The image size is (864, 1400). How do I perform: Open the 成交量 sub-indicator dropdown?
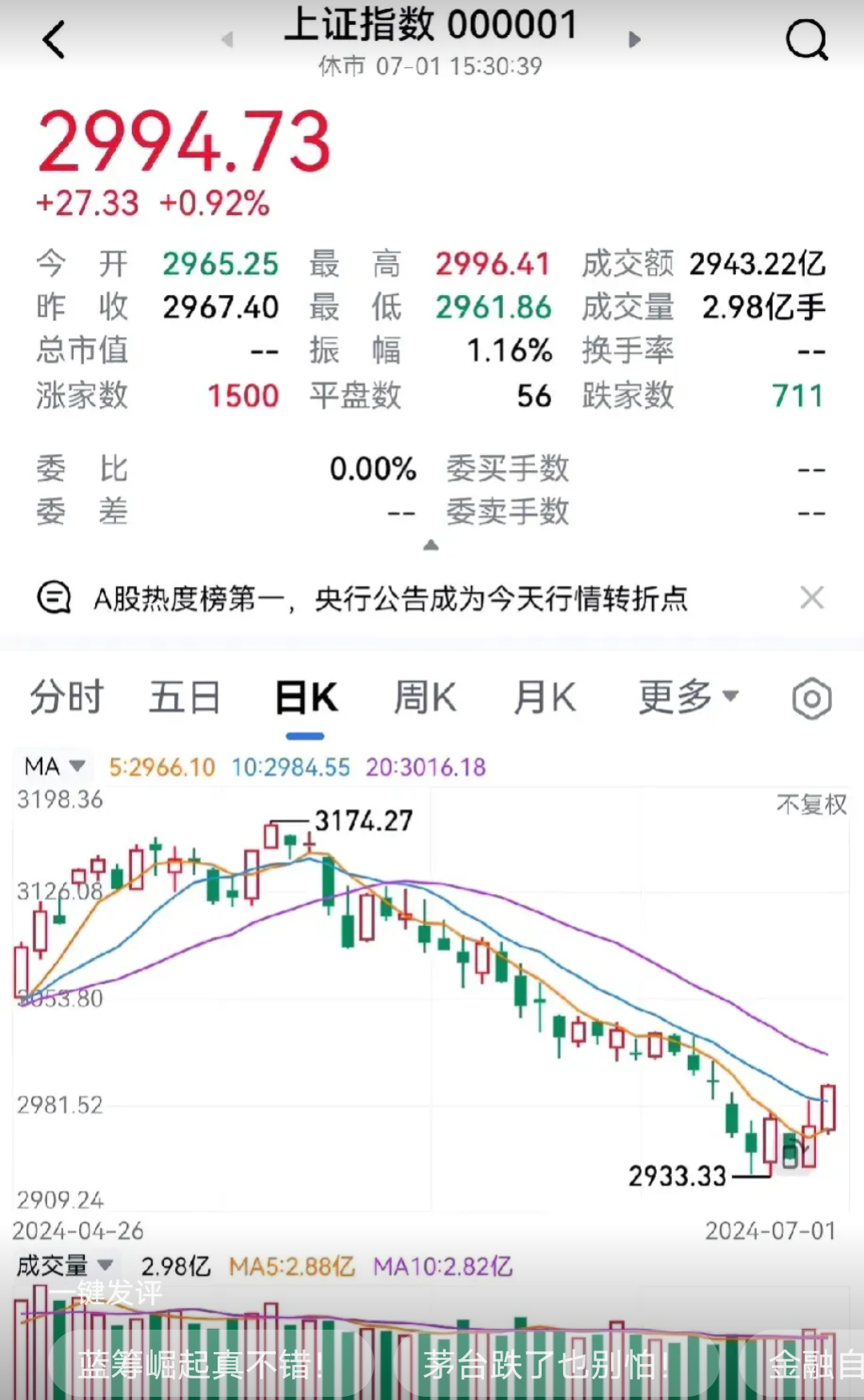click(x=64, y=1266)
